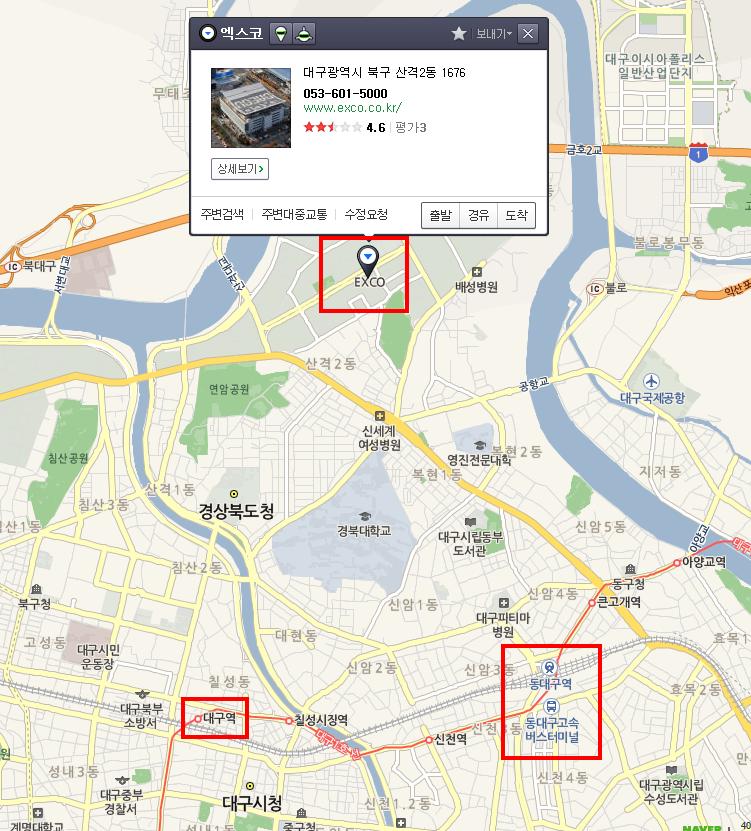Visit the www.exco.co.kr website link
This screenshot has width=751, height=831.
tap(352, 107)
